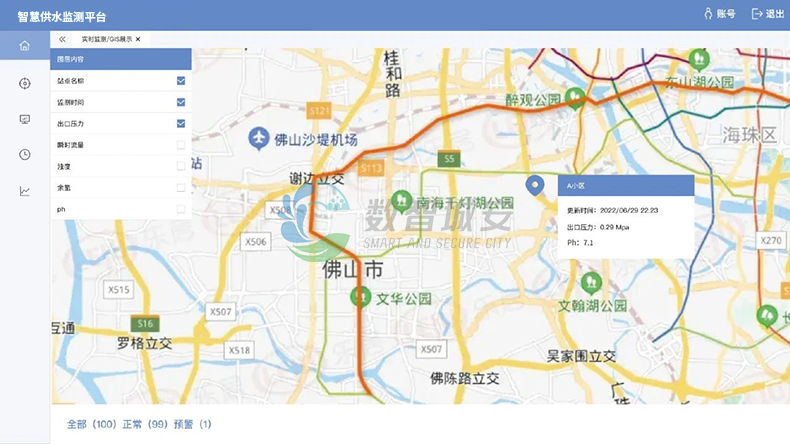The height and width of the screenshot is (444, 790).
Task: Open the line chart icon in sidebar
Action: tap(24, 191)
